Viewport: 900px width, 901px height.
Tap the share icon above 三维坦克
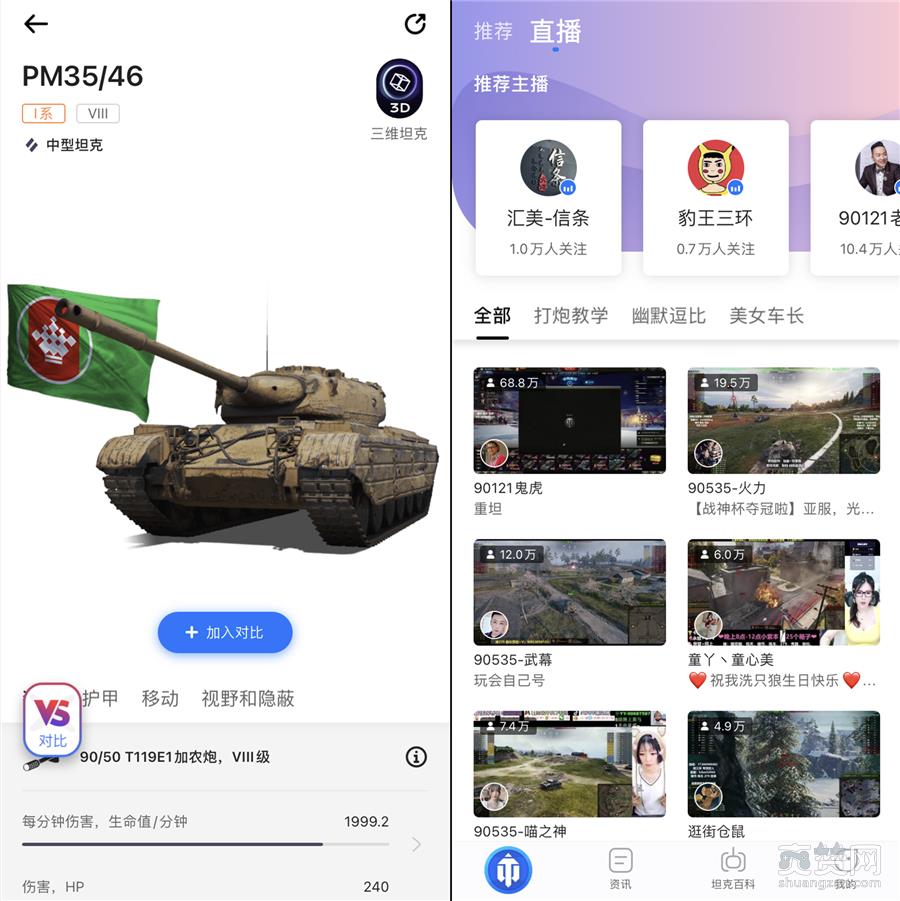click(x=414, y=24)
